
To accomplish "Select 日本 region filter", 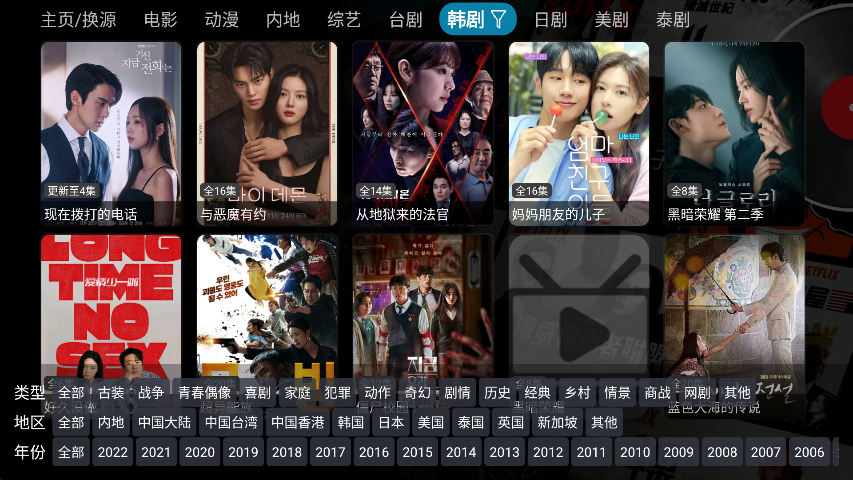I will [x=391, y=422].
